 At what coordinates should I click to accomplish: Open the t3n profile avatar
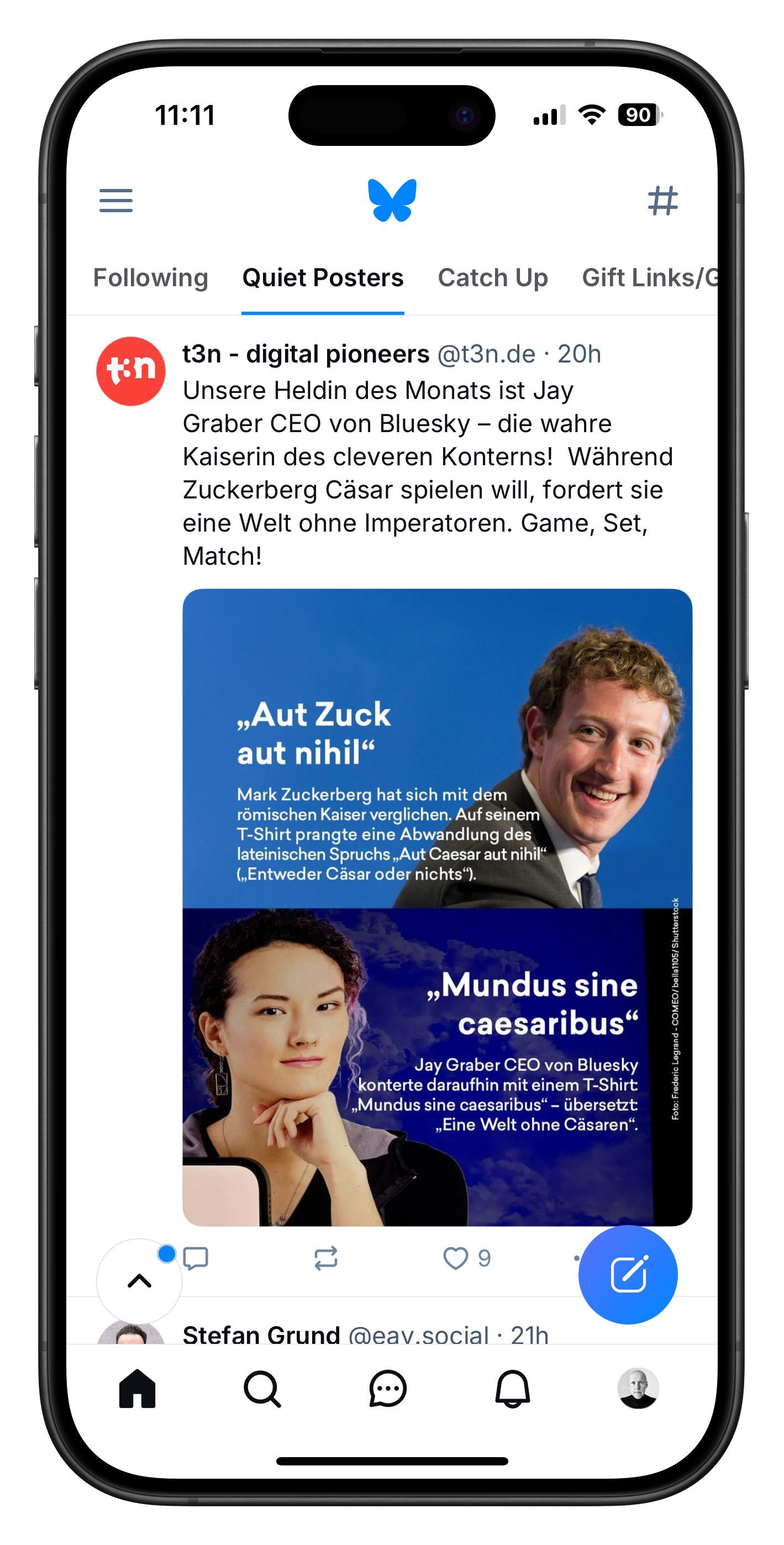pyautogui.click(x=131, y=371)
